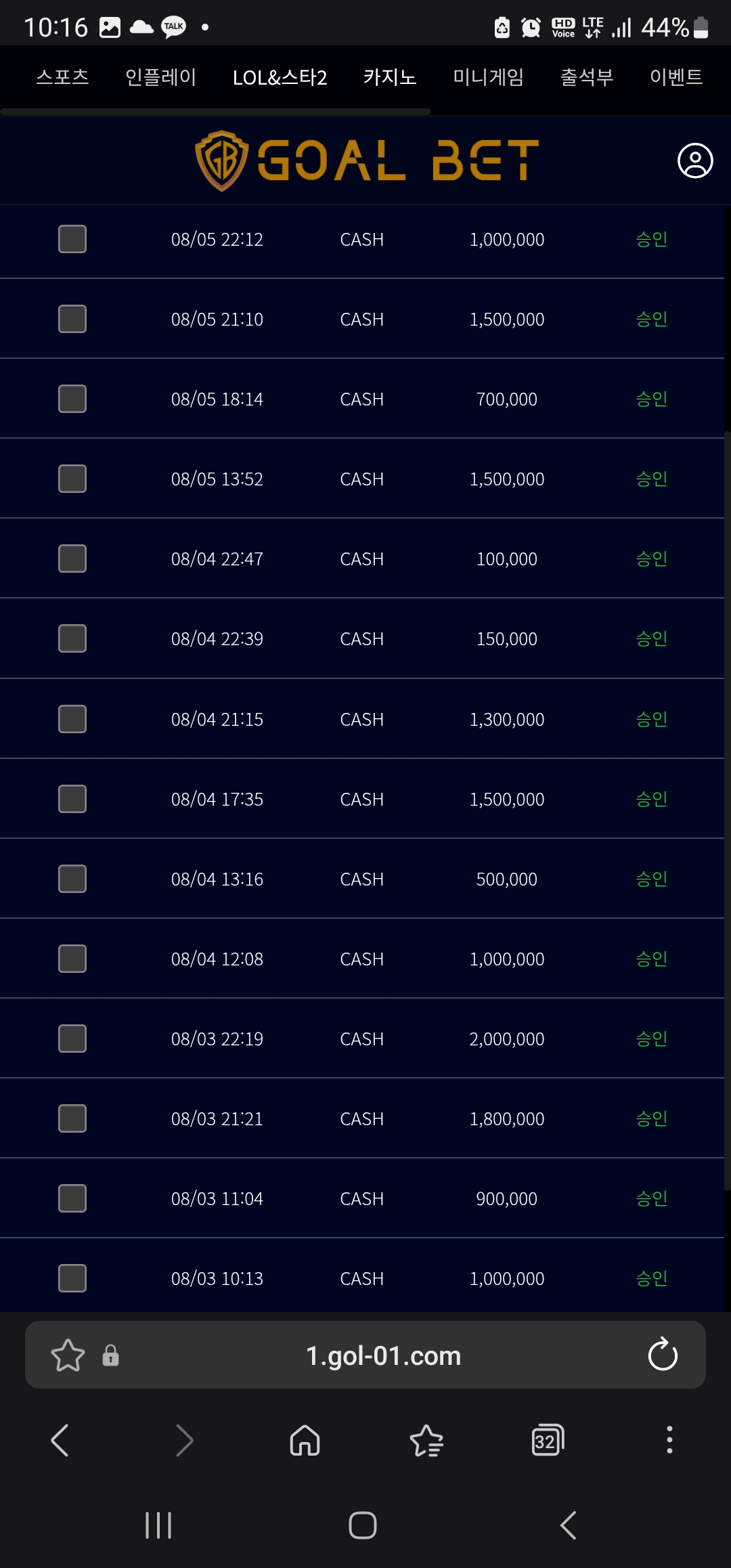The image size is (731, 1568).
Task: Check the 08/04 13:16 row
Action: [72, 879]
